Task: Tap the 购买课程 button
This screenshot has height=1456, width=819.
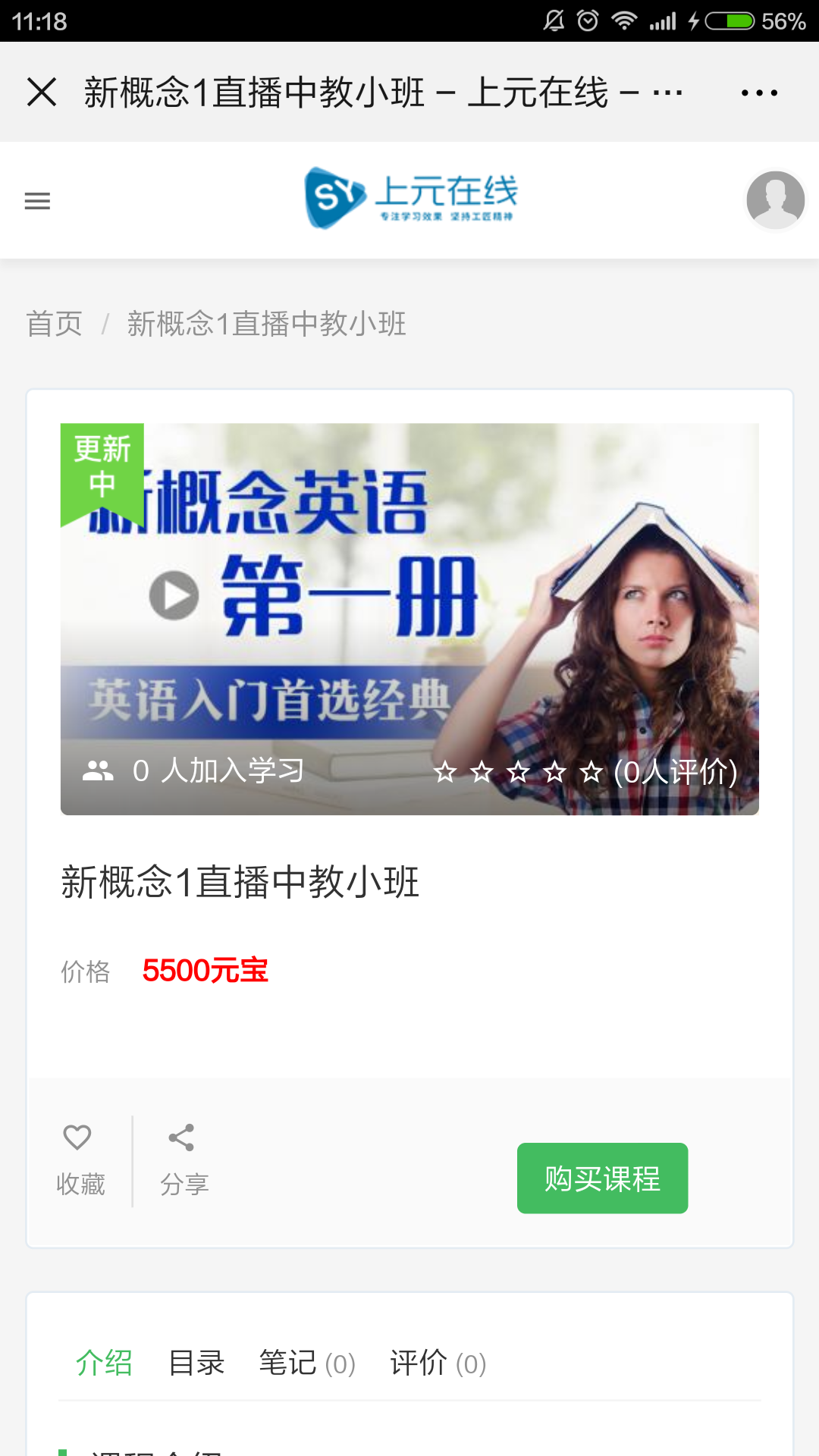Action: [x=602, y=1178]
